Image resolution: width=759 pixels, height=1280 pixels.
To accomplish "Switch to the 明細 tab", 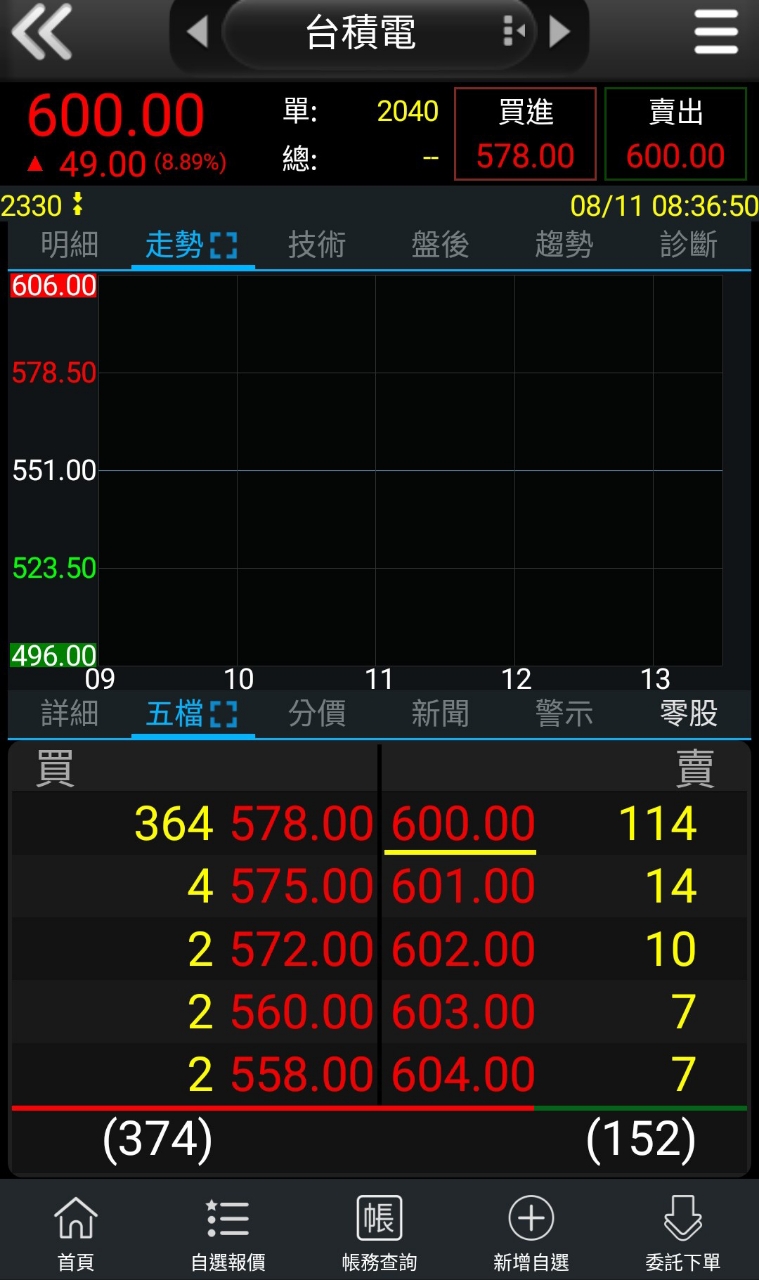I will 69,245.
